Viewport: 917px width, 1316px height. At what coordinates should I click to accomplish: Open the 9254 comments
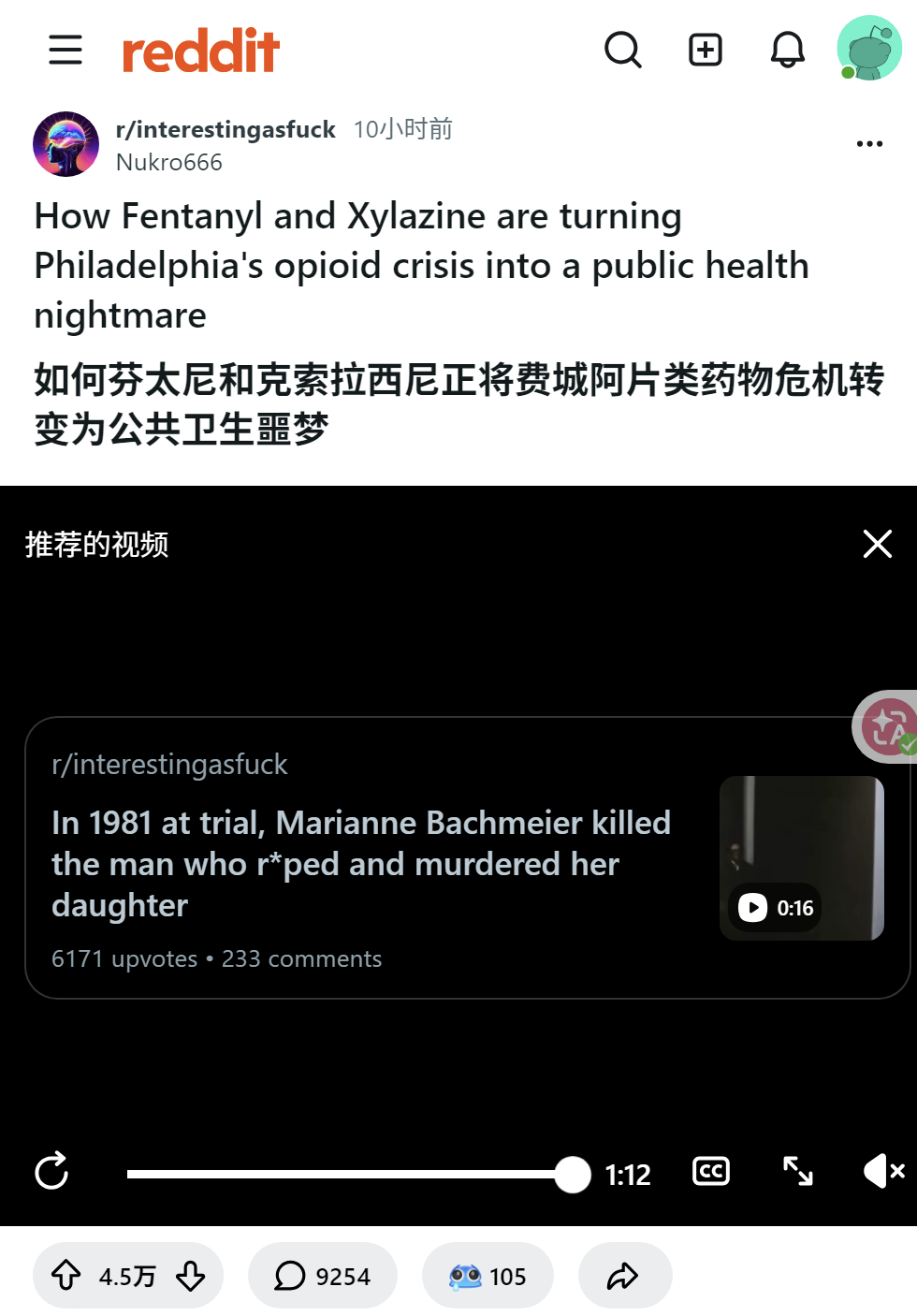323,1275
